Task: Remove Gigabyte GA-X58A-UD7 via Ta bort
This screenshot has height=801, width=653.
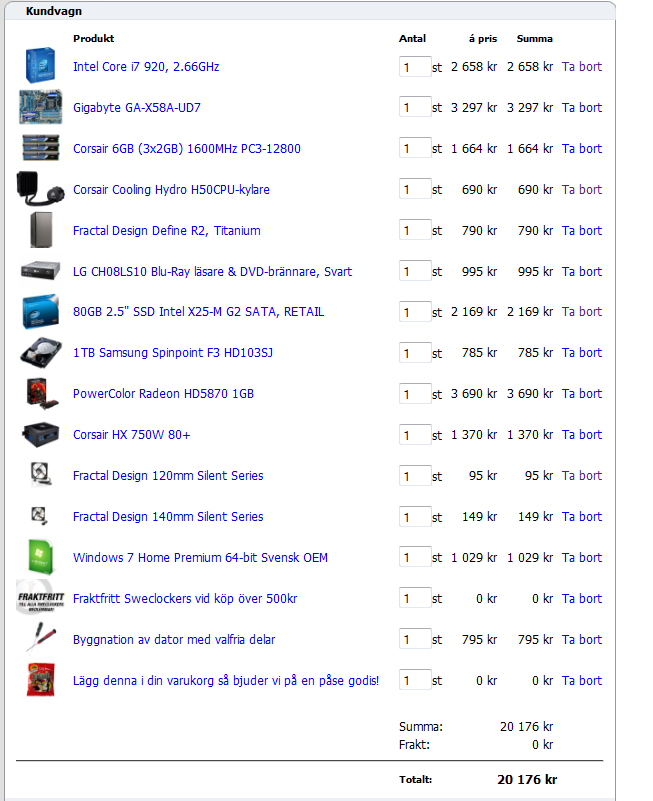Action: (x=581, y=108)
